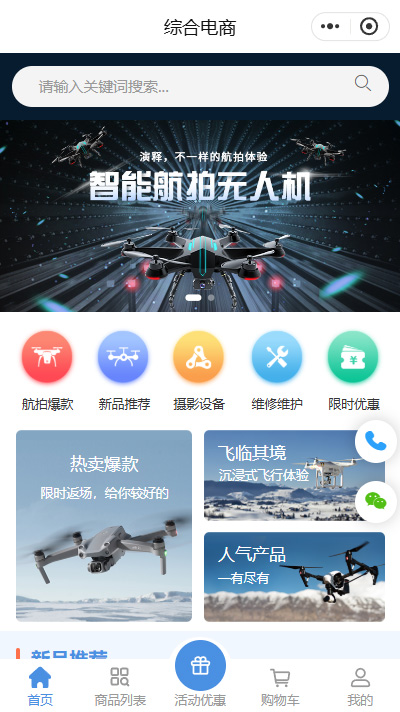Switch to the 购物车 tab
The height and width of the screenshot is (712, 400).
pyautogui.click(x=280, y=687)
